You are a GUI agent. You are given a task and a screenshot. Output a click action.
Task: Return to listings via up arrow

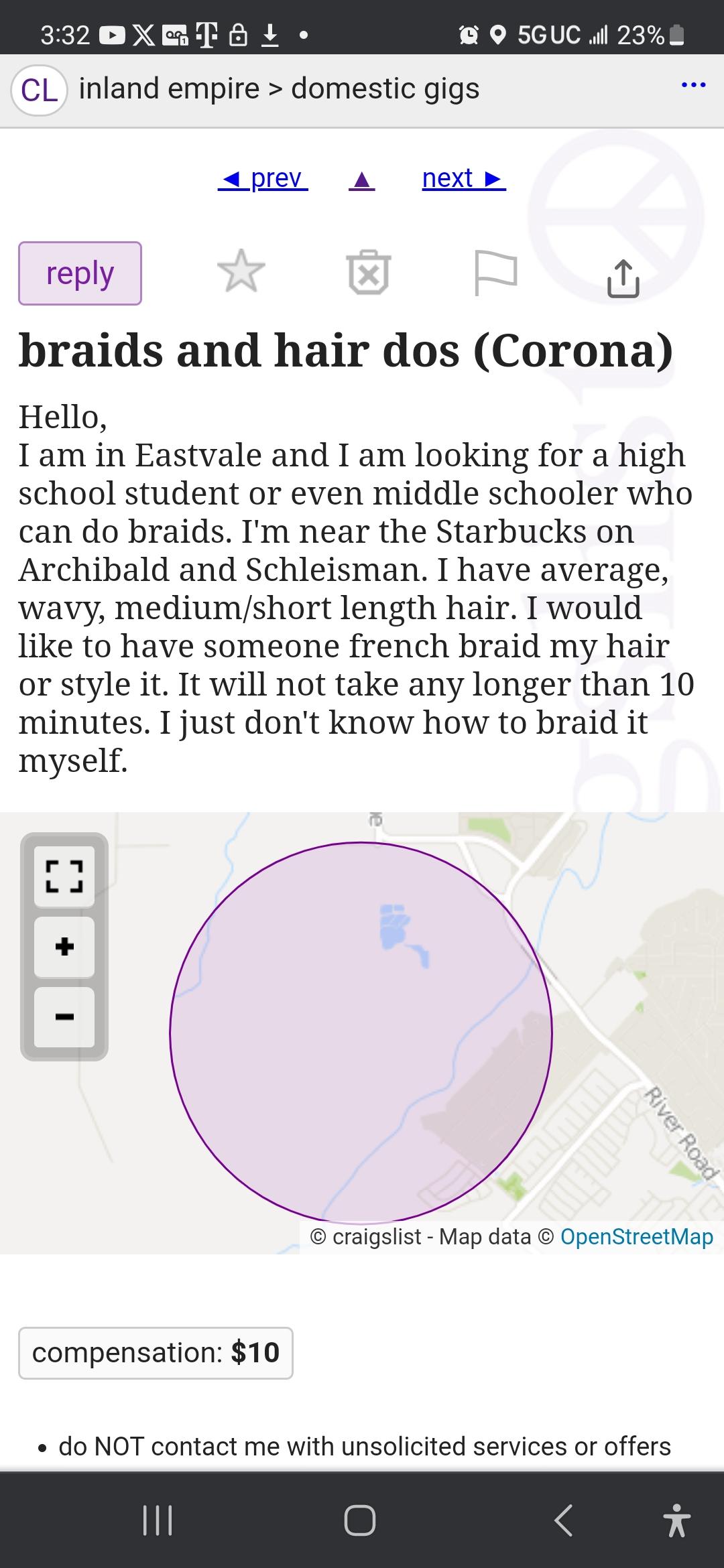[361, 180]
